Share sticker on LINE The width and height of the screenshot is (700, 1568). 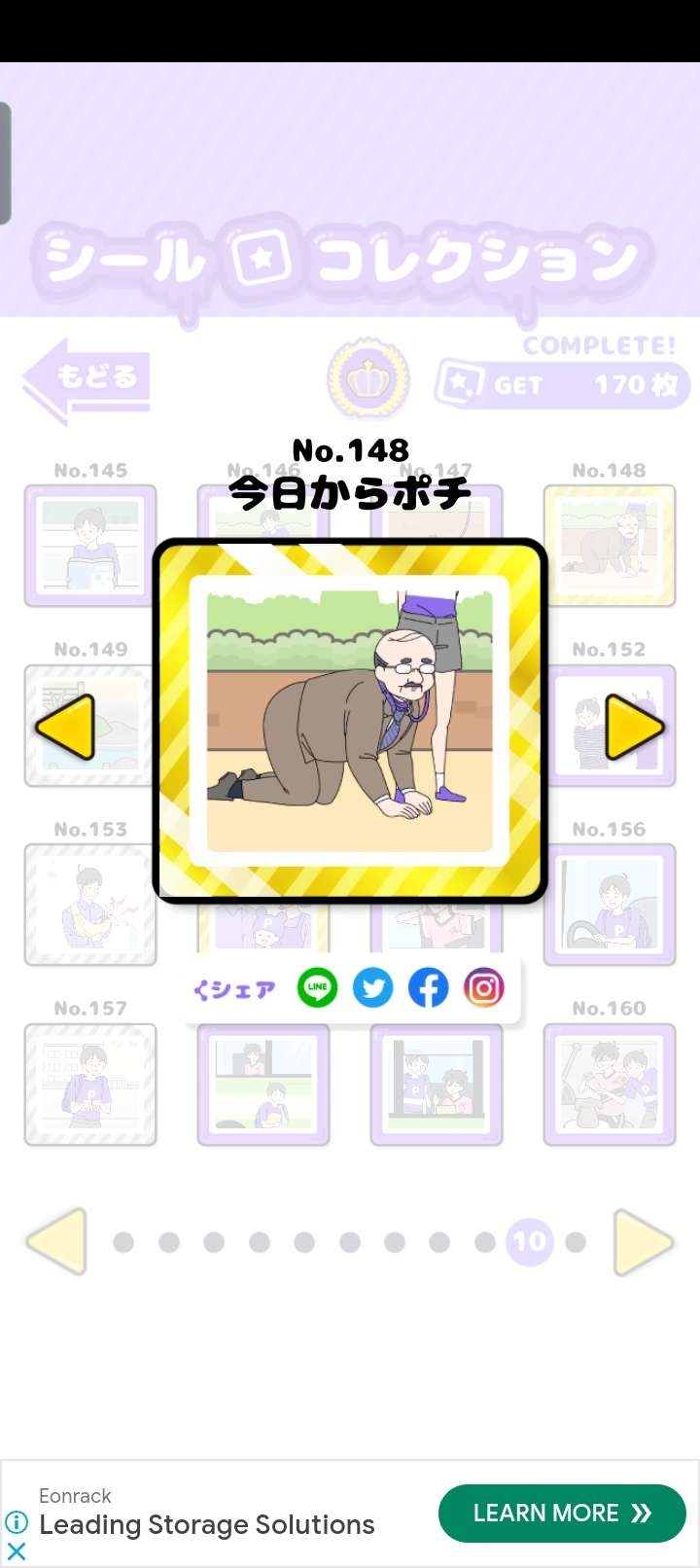click(x=317, y=988)
